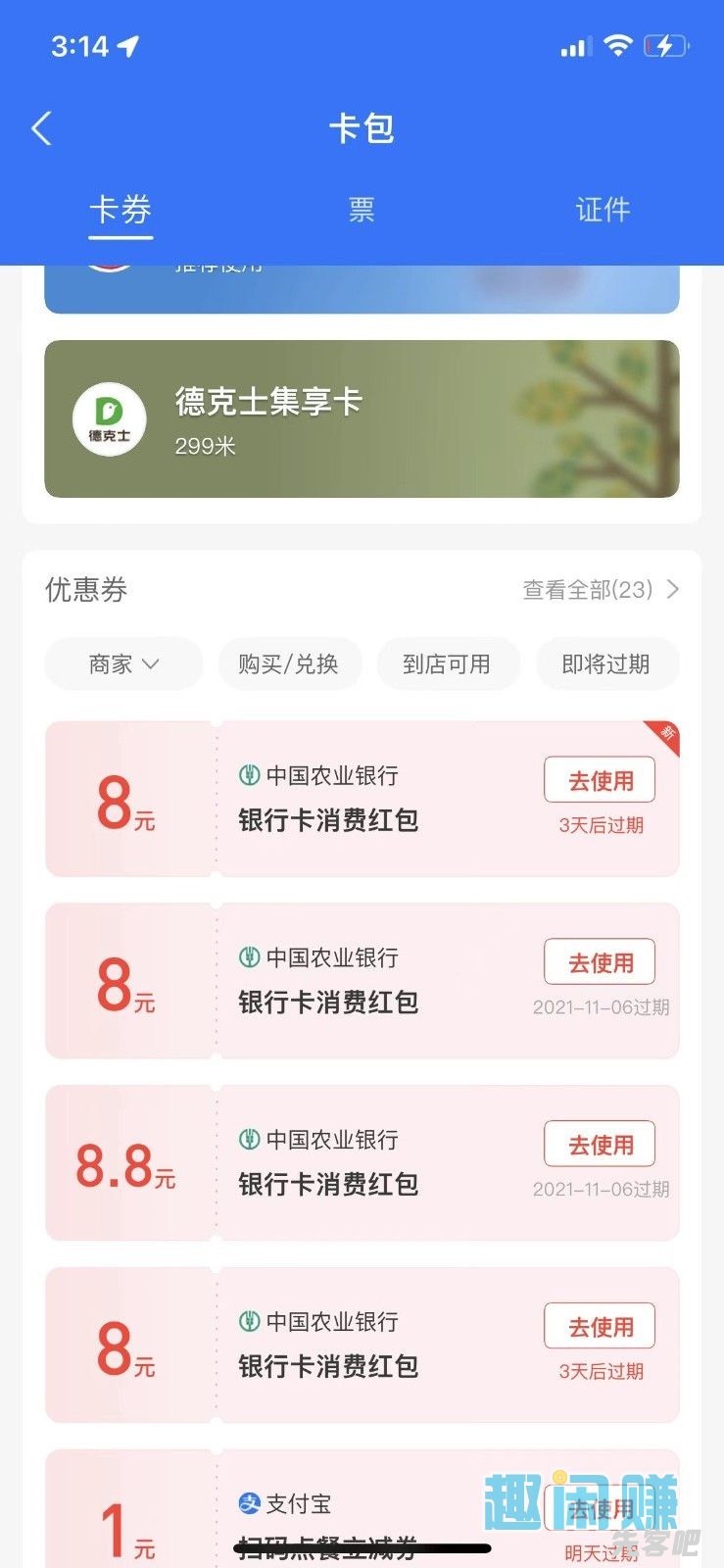724x1568 pixels.
Task: Tap 去使用 on the 8.8元 农业银行 coupon
Action: click(600, 1145)
